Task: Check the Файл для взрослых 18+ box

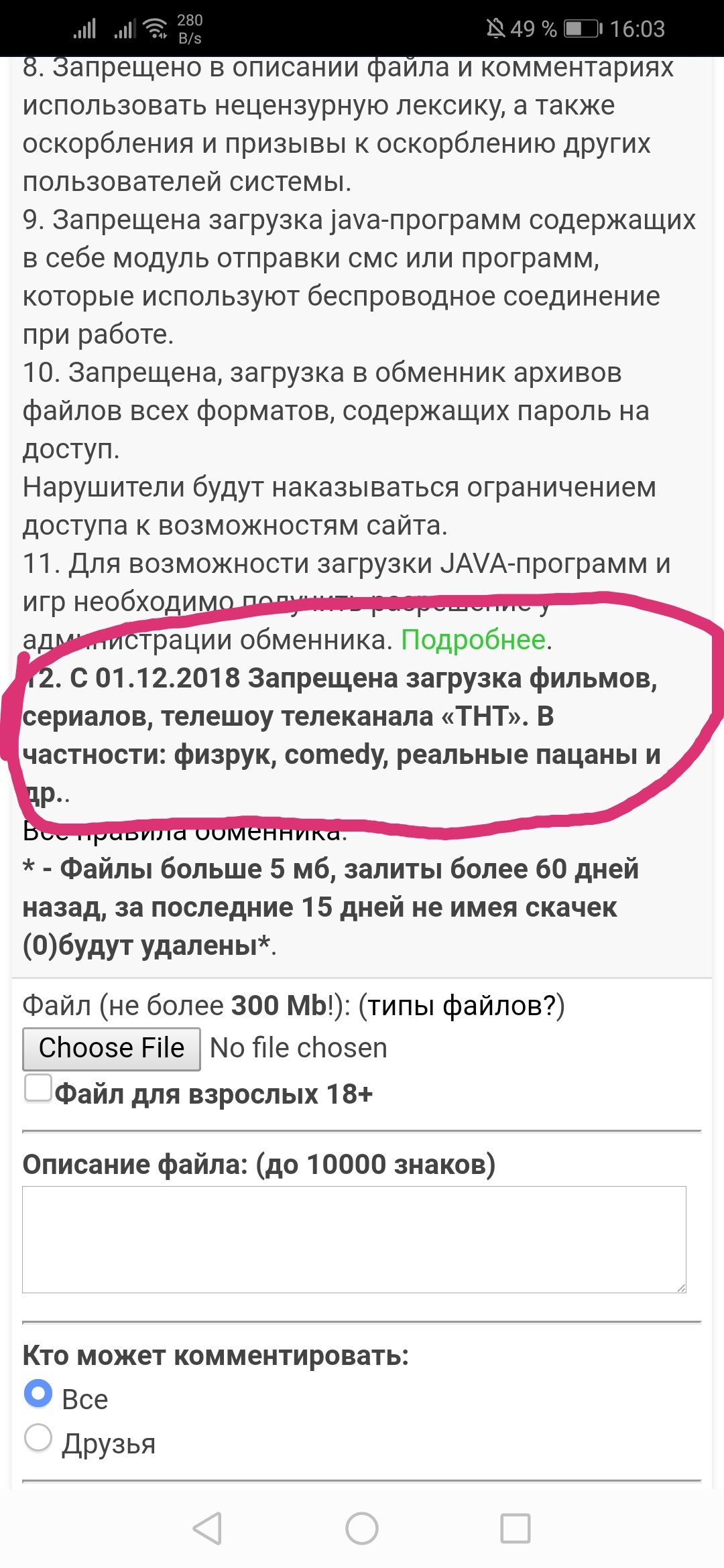Action: point(38,1088)
